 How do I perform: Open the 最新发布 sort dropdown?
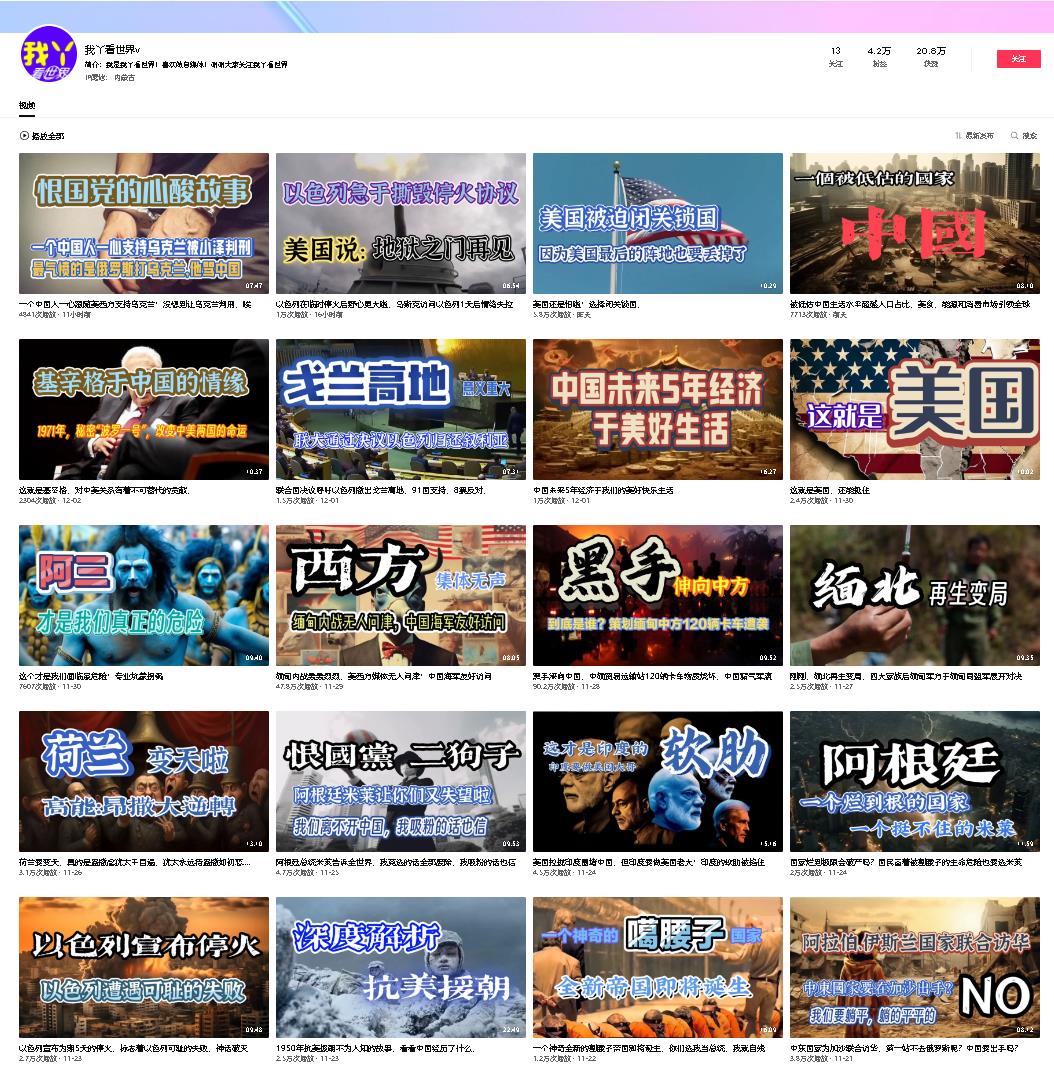(974, 136)
